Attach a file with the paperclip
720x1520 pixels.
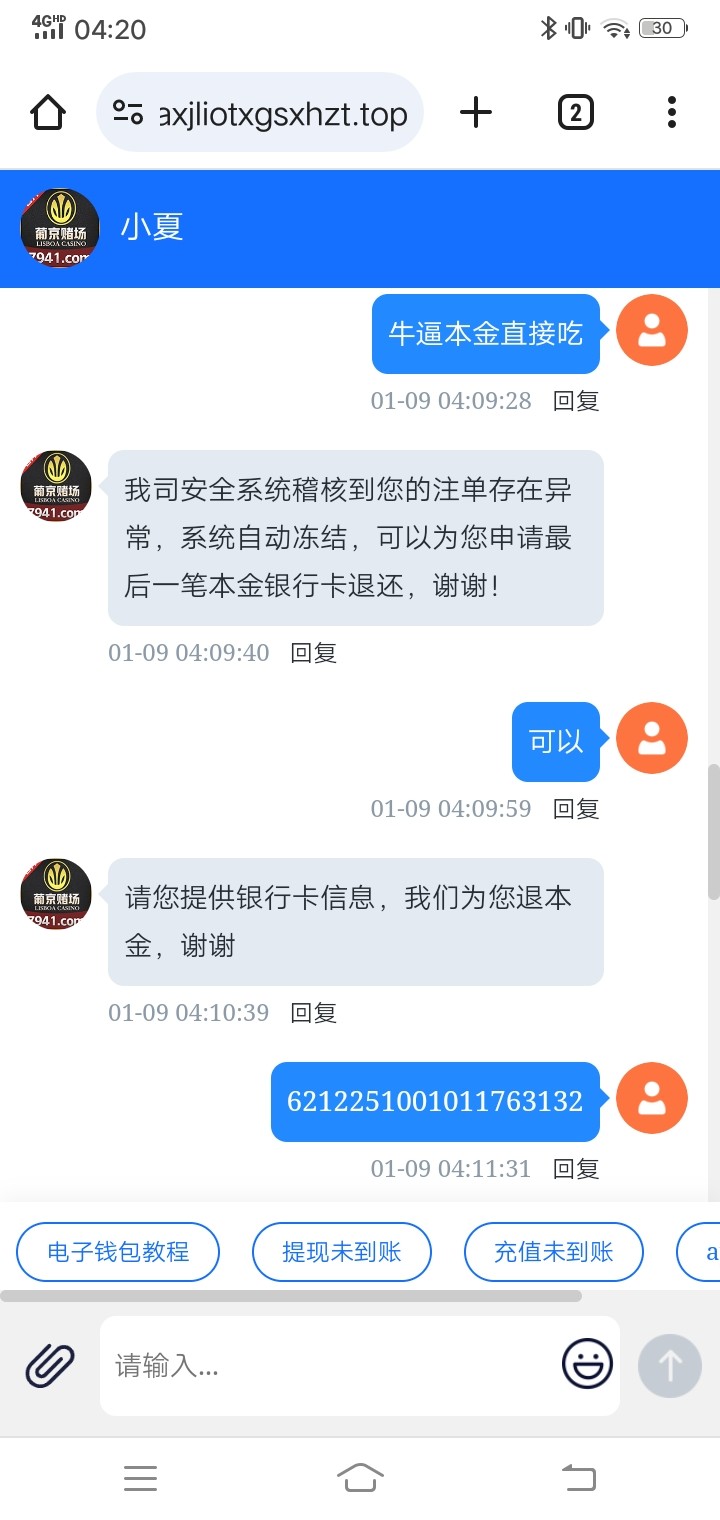[x=50, y=1365]
